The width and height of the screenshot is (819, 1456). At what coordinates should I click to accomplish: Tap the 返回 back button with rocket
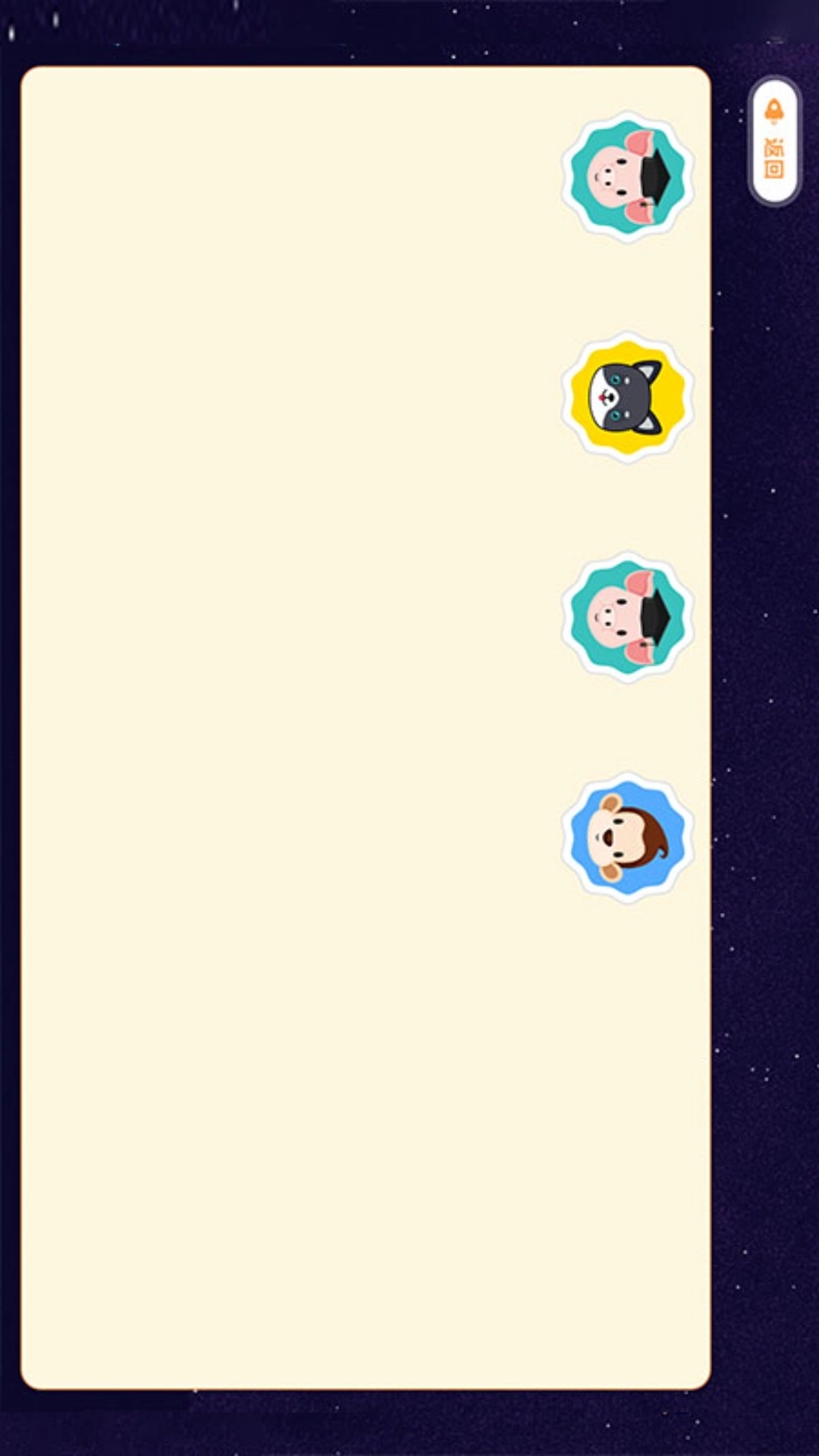click(773, 141)
